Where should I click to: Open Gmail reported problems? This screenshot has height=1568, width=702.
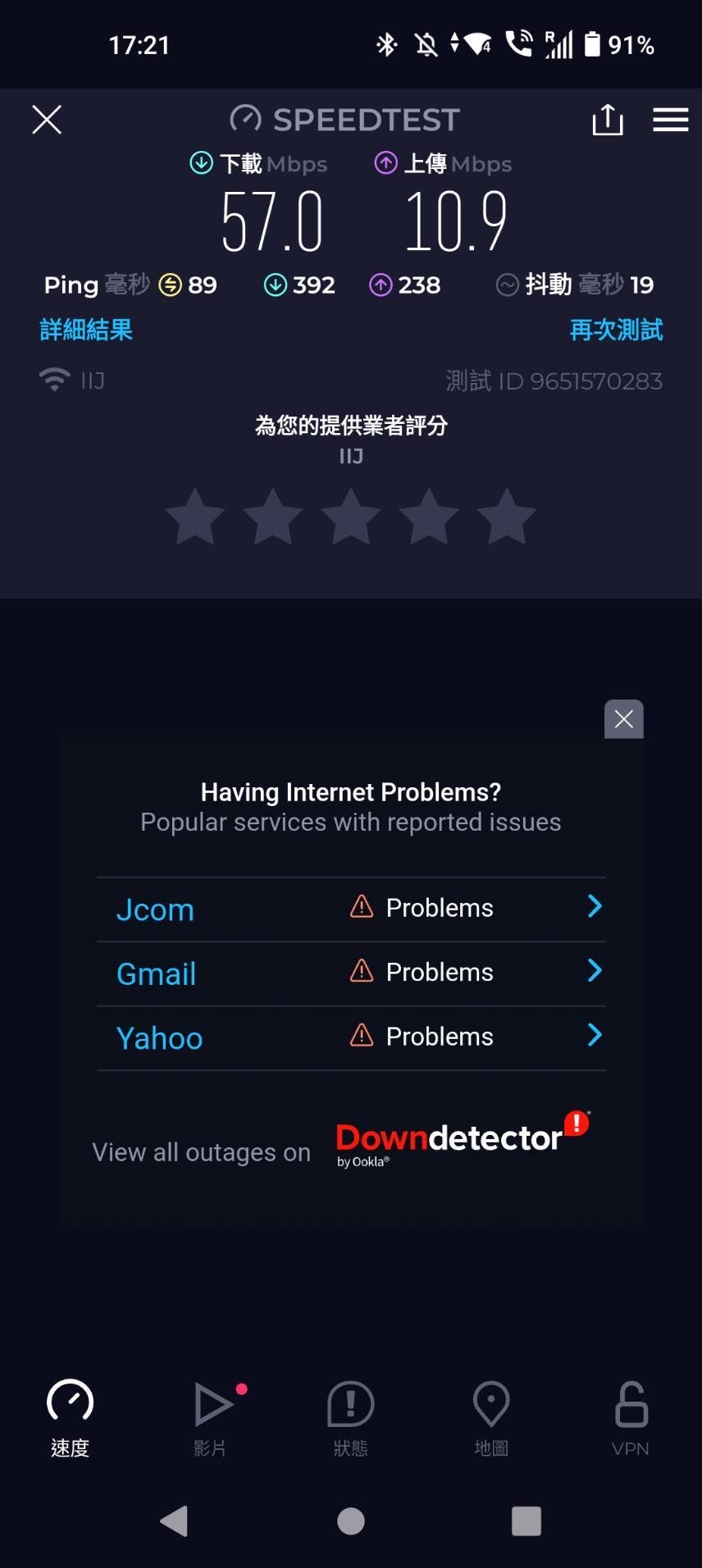[351, 973]
